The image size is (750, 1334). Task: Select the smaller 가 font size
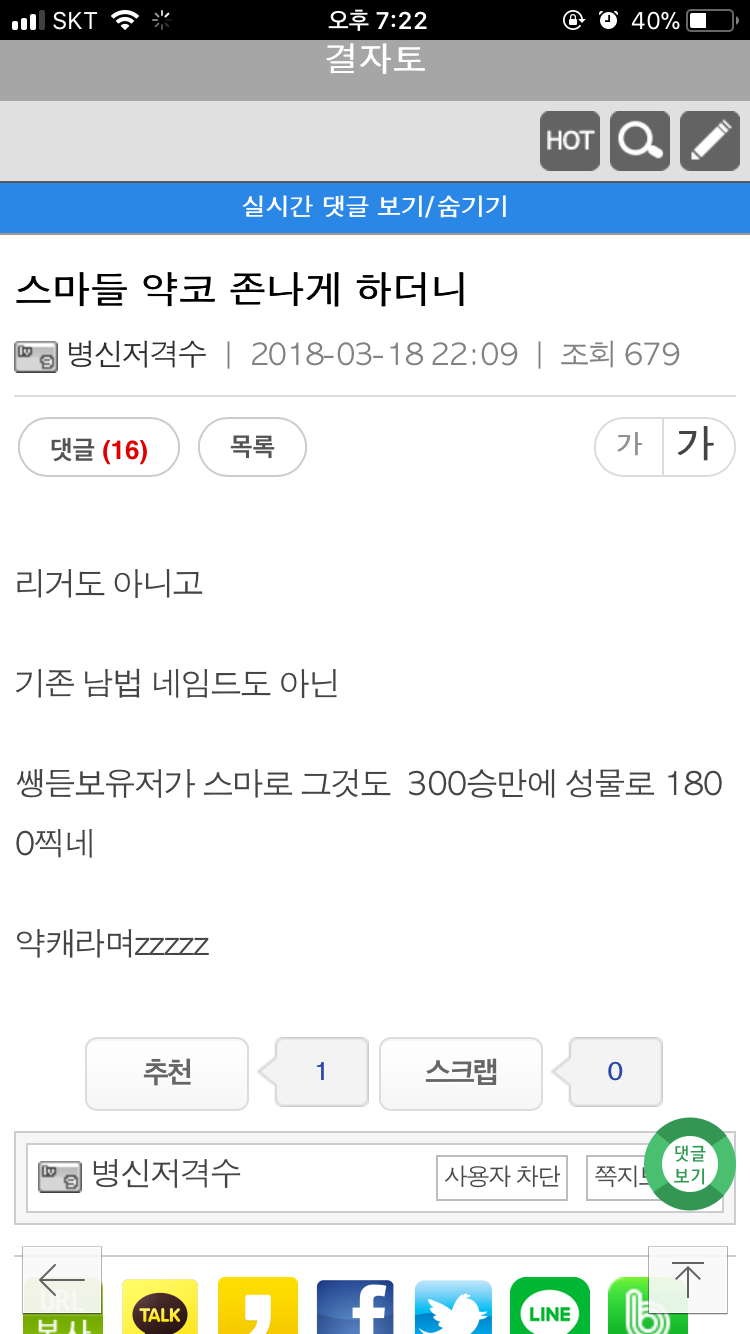click(629, 444)
